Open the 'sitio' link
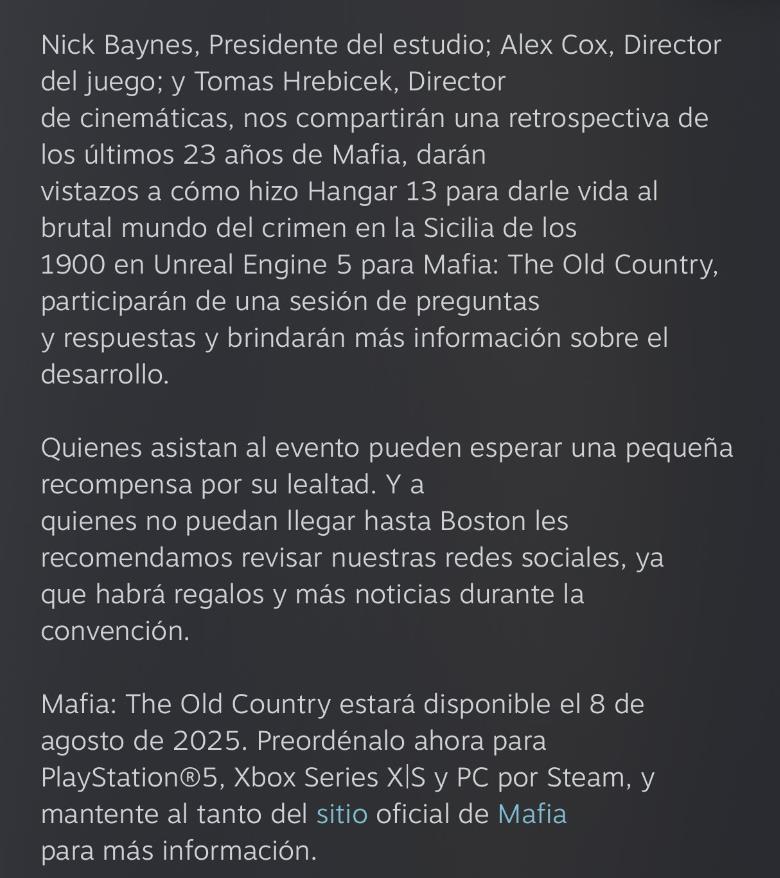780x878 pixels. 342,814
